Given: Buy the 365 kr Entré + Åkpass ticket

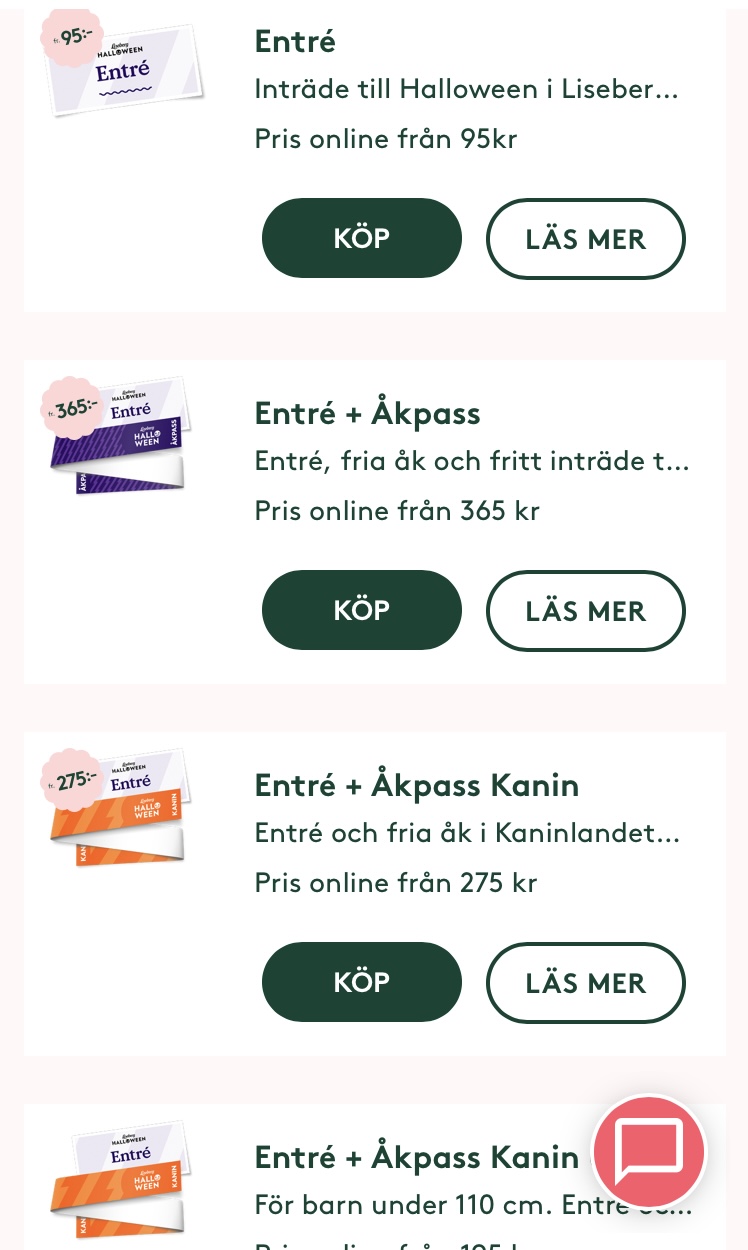Looking at the screenshot, I should pos(361,610).
